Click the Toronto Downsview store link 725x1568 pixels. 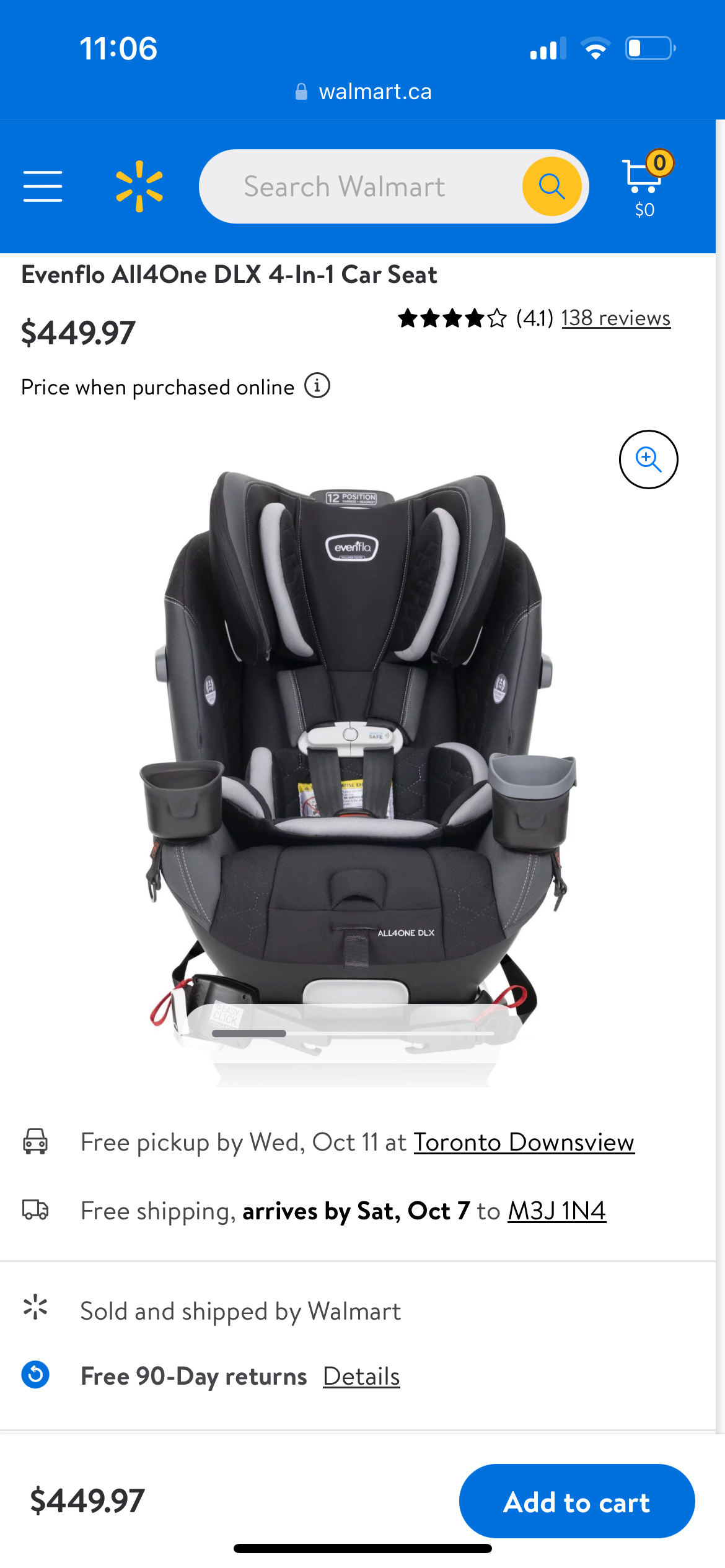(524, 1142)
